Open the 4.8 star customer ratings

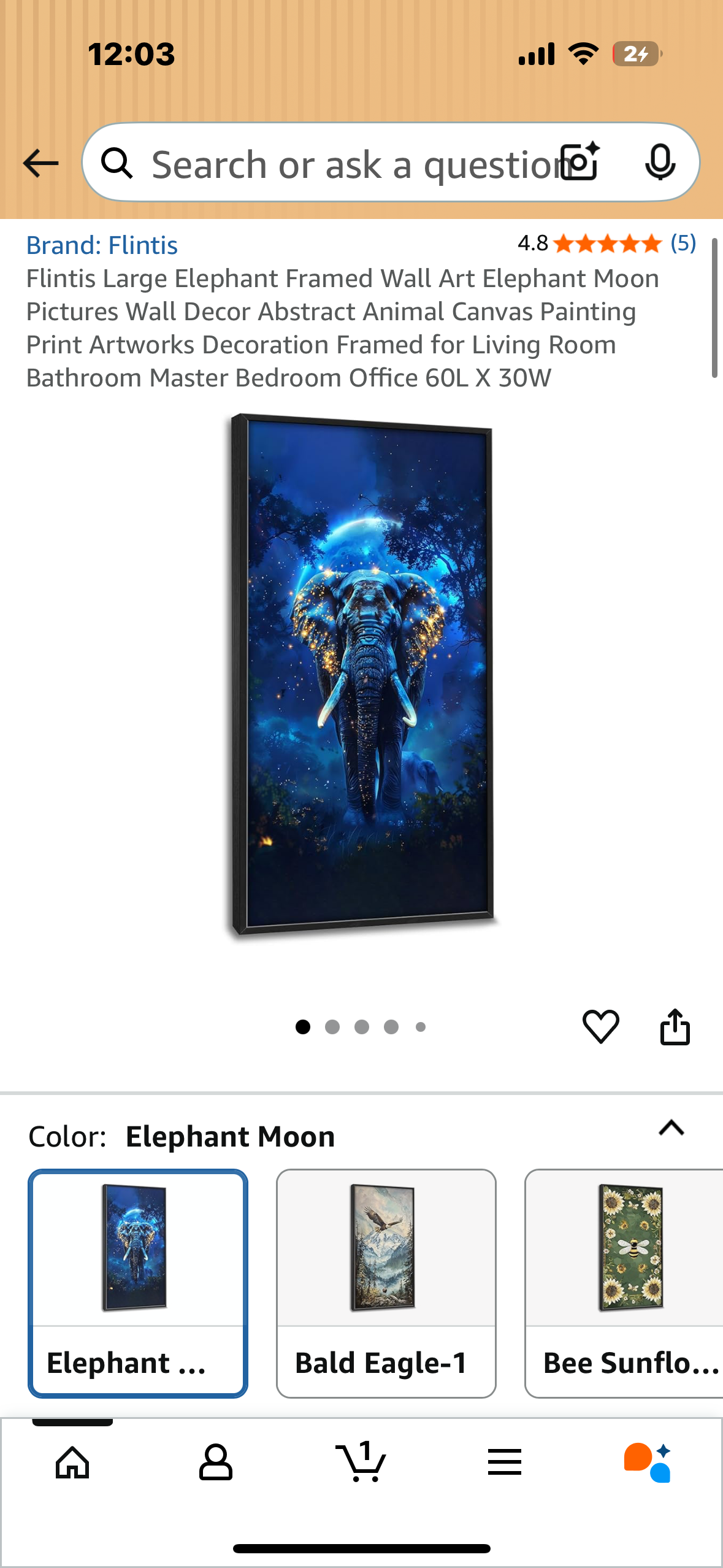click(606, 244)
